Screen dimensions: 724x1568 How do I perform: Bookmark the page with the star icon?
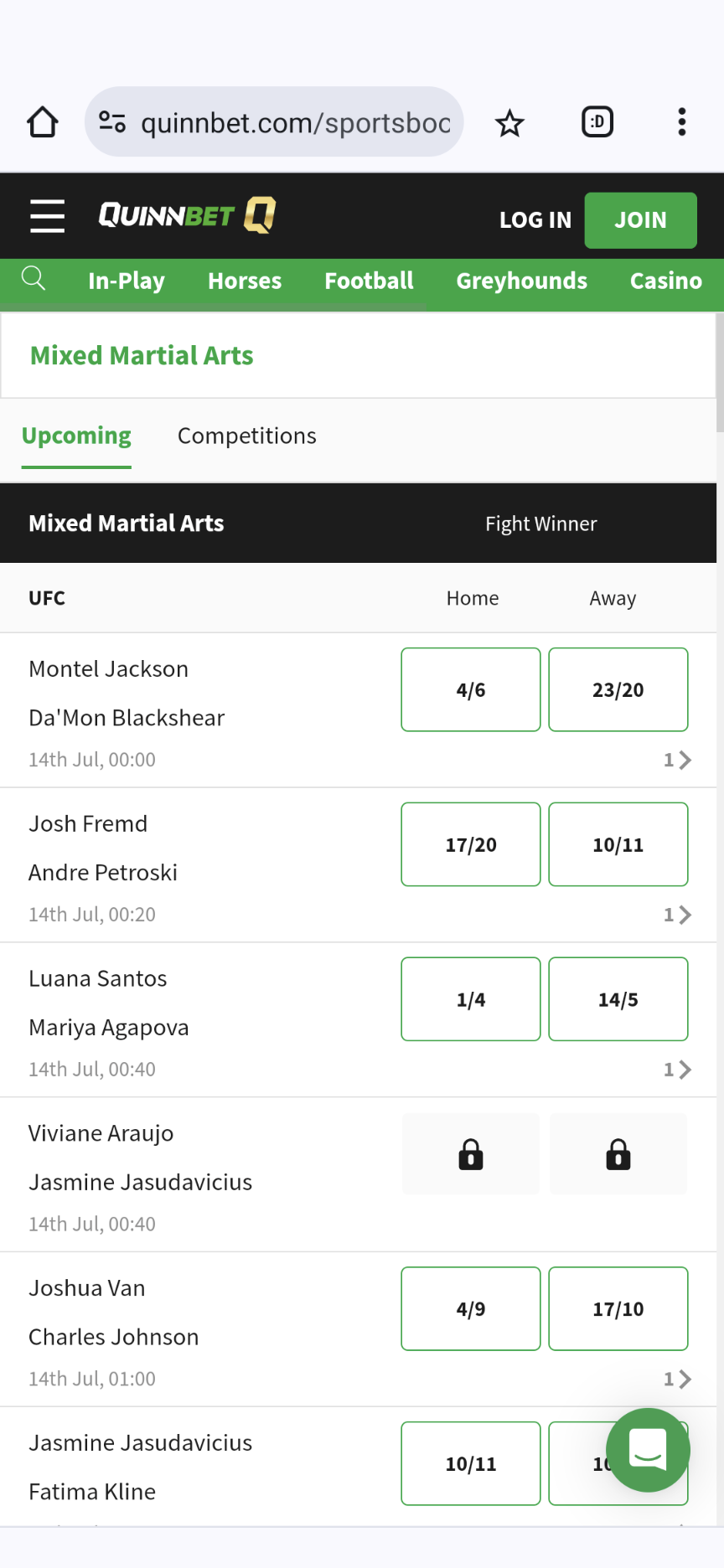click(509, 121)
